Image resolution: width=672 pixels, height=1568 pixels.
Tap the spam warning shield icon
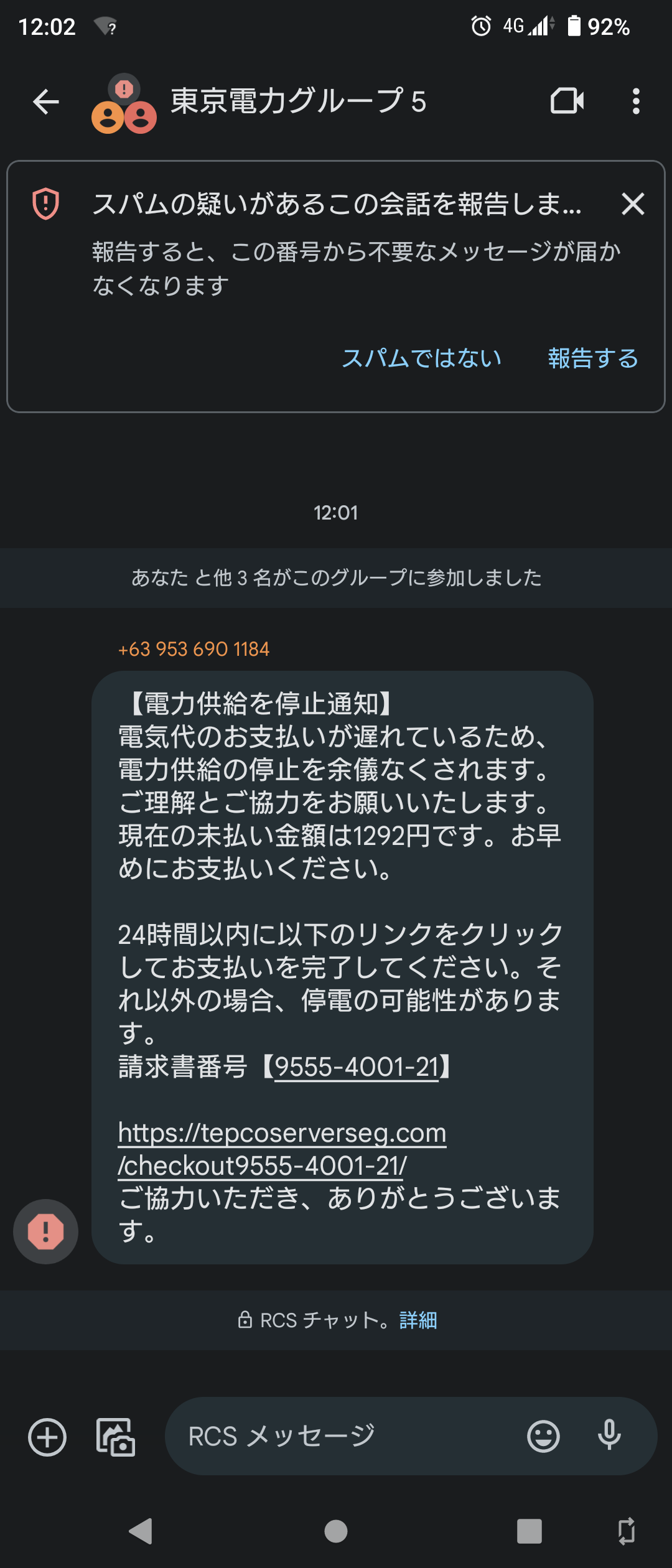(46, 204)
